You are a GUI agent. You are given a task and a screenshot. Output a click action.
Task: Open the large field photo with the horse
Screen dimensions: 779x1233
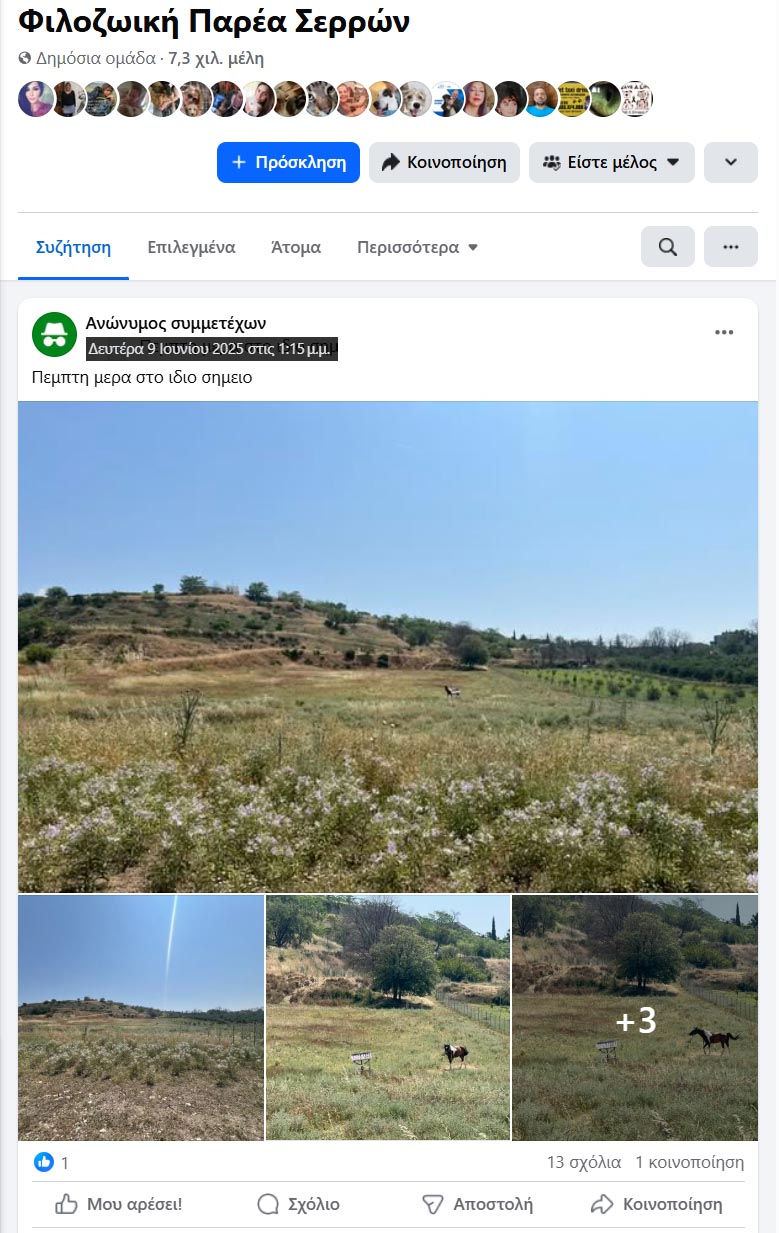coord(388,646)
